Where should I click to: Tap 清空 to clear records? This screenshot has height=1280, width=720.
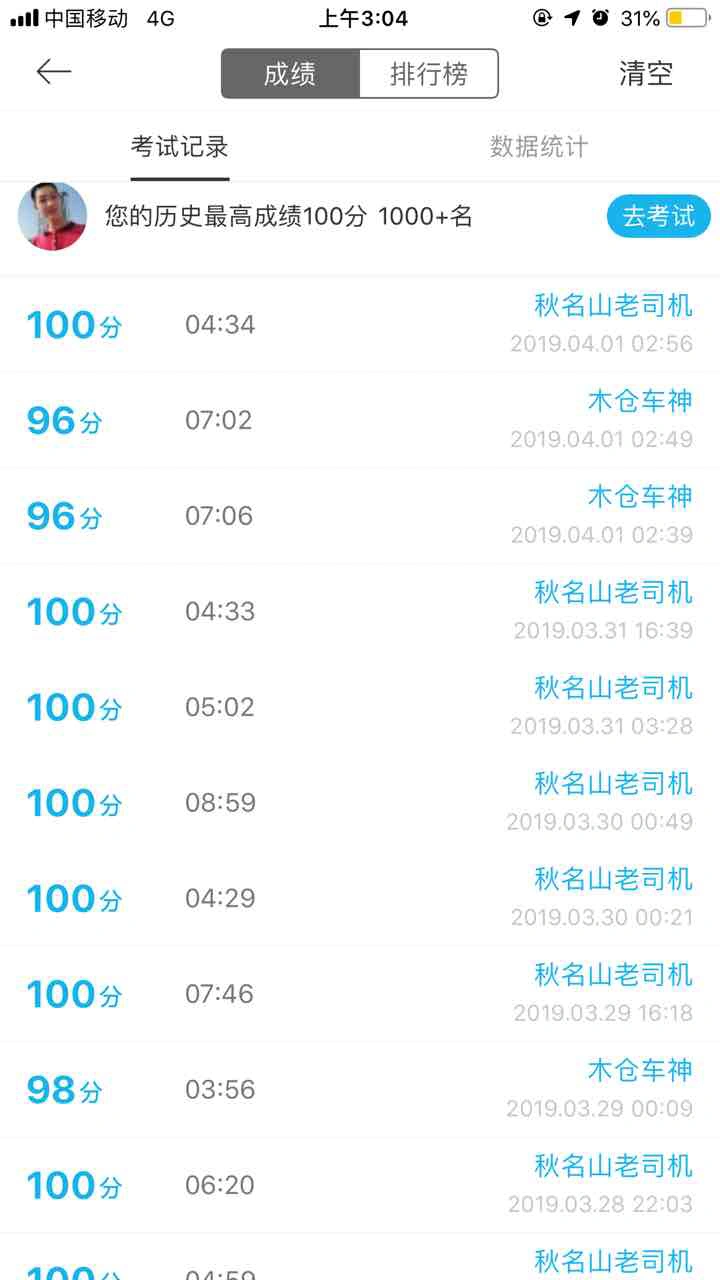(645, 74)
